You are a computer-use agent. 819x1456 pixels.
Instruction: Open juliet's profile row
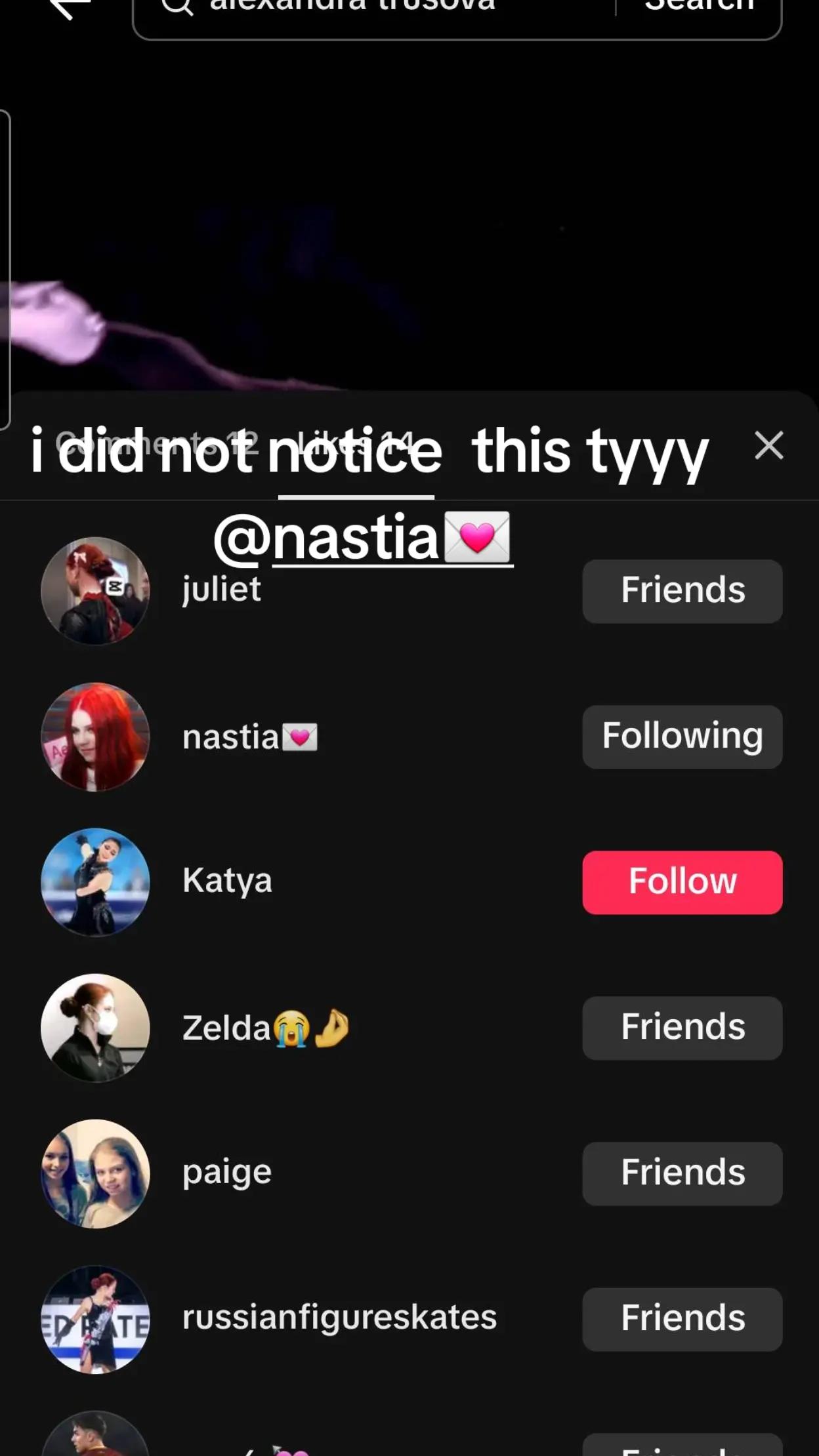coord(221,590)
